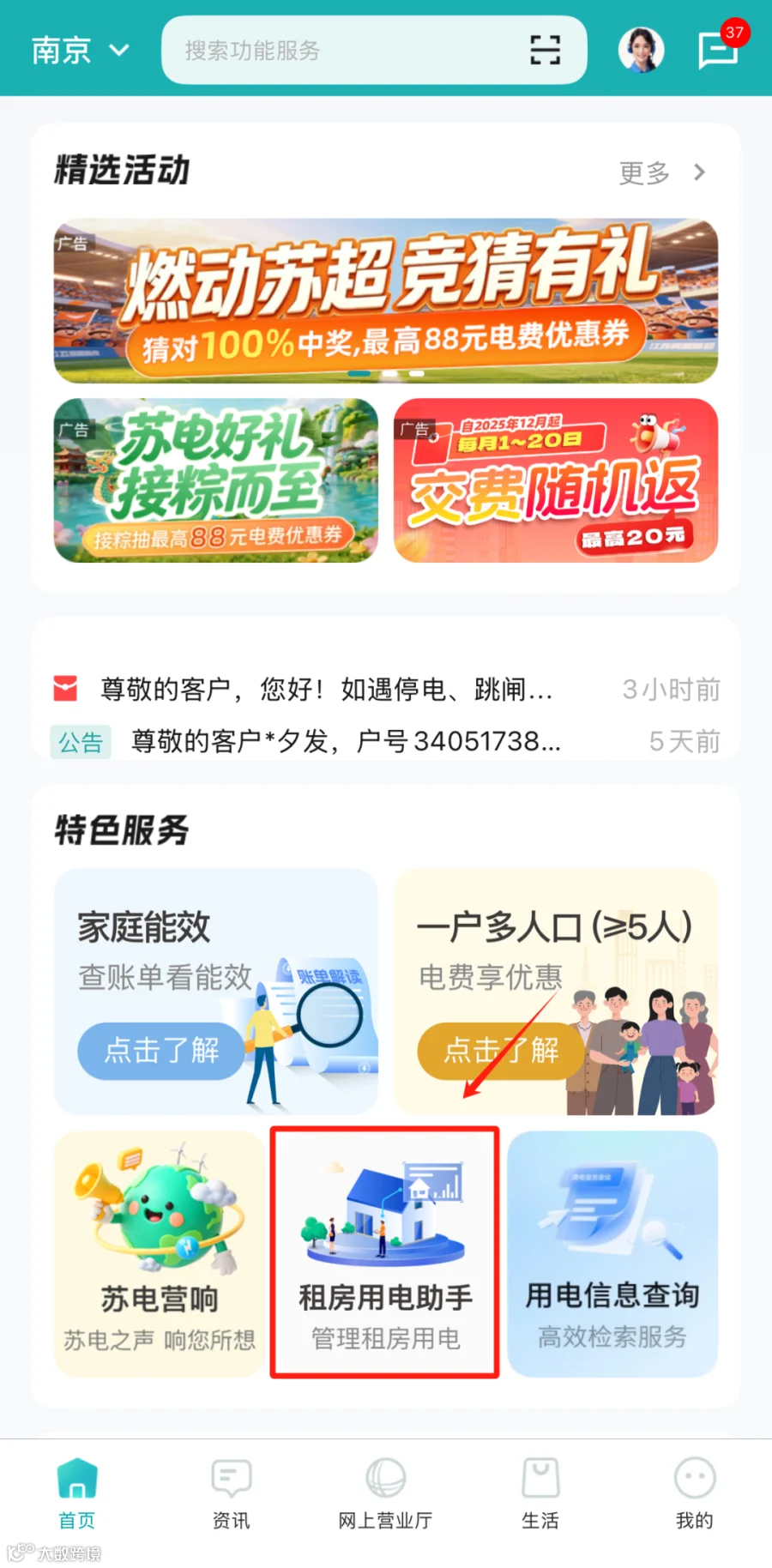
Task: Switch to the 资讯 tab
Action: (232, 1493)
